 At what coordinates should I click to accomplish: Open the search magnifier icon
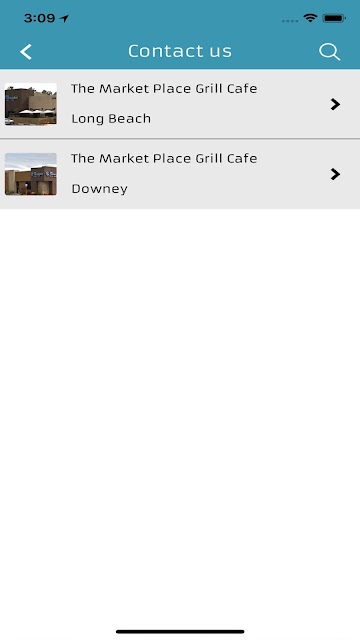(x=329, y=52)
